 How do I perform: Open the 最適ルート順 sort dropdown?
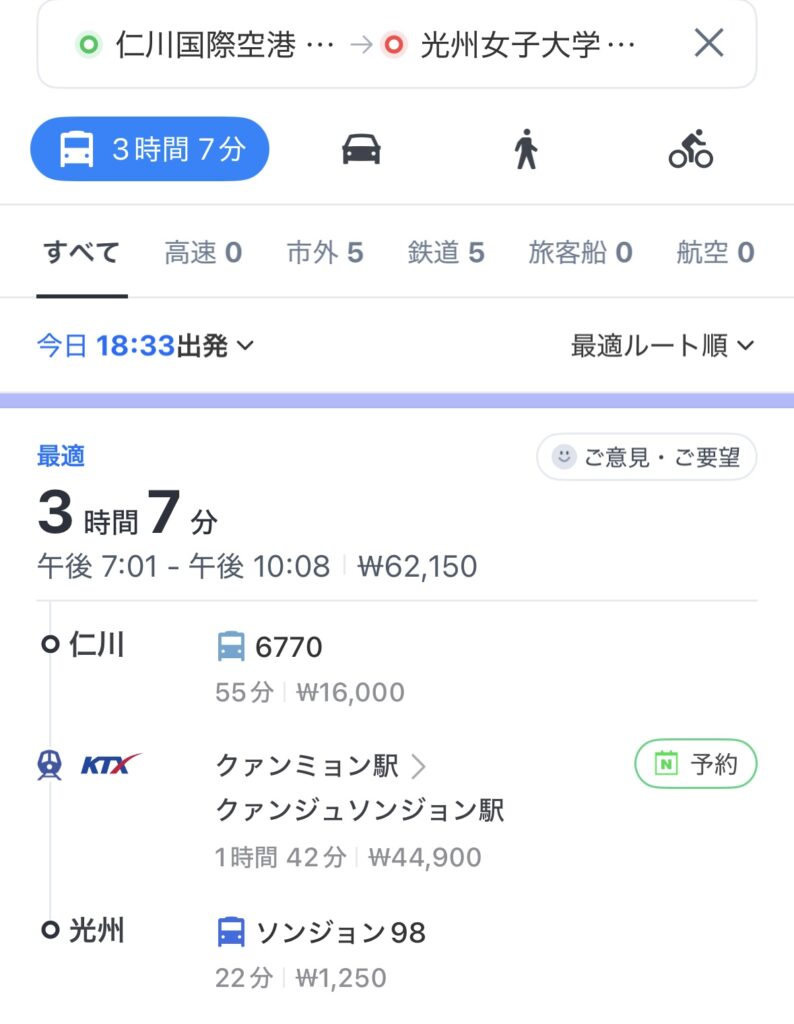661,346
